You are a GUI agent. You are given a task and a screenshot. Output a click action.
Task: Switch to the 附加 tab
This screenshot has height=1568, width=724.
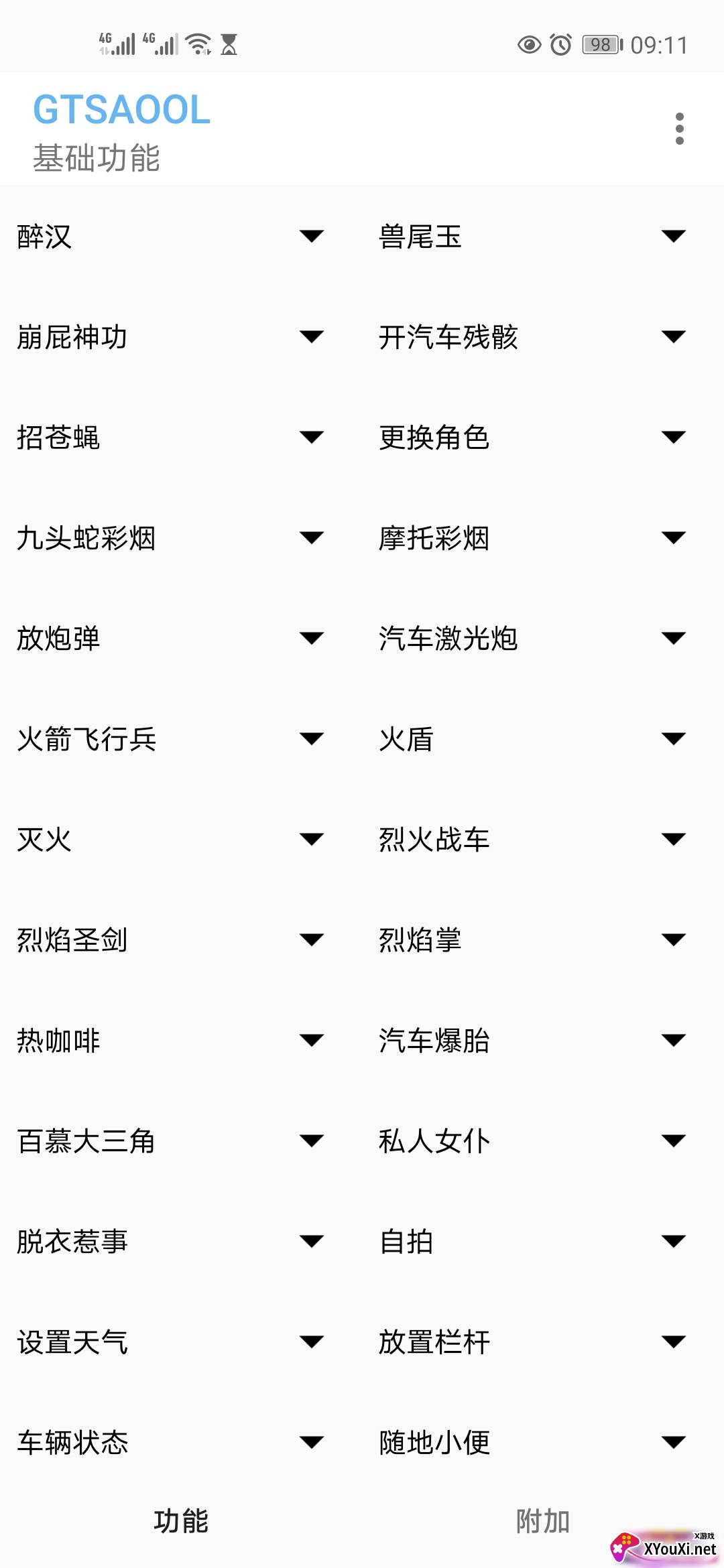click(x=542, y=1521)
